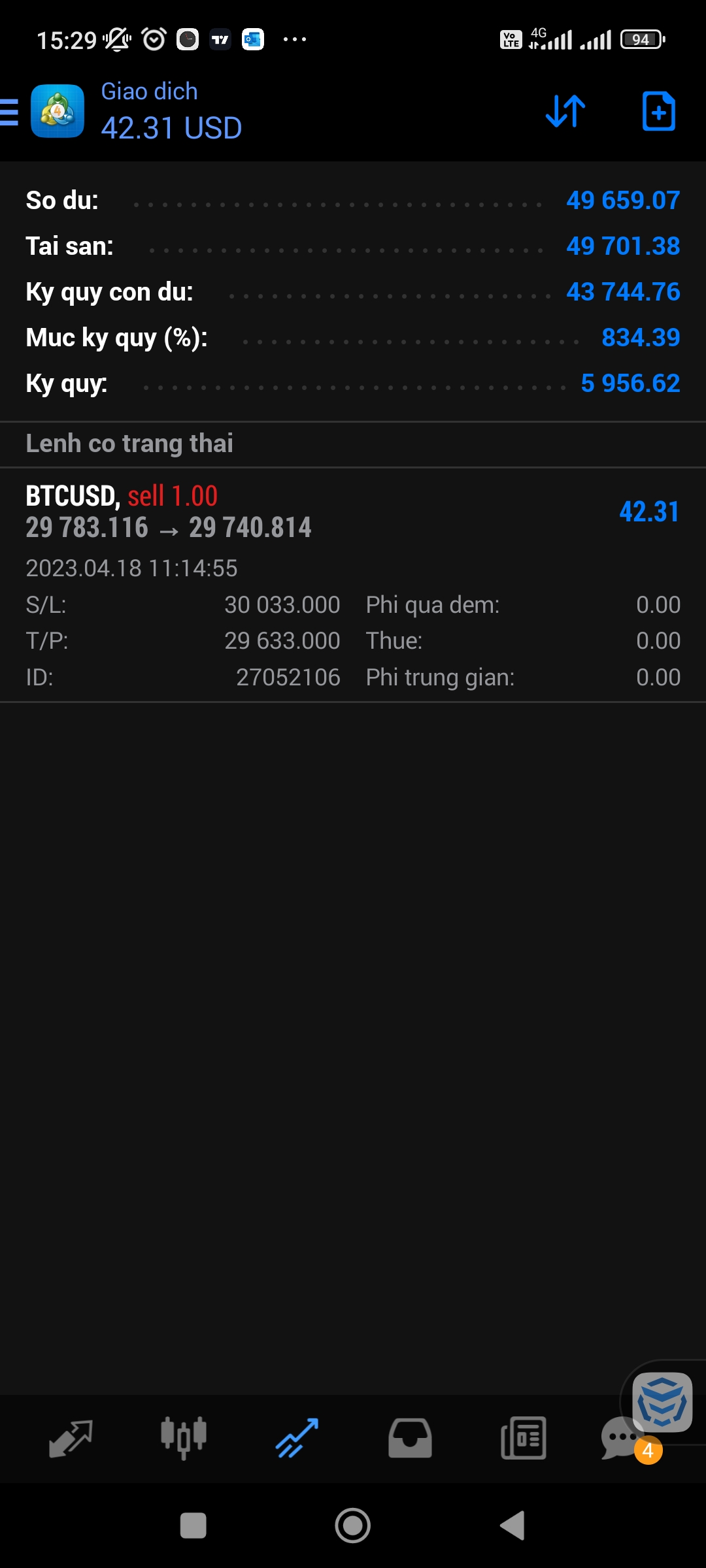This screenshot has height=1568, width=706.
Task: Sort positions with the arrows icon
Action: pyautogui.click(x=565, y=111)
